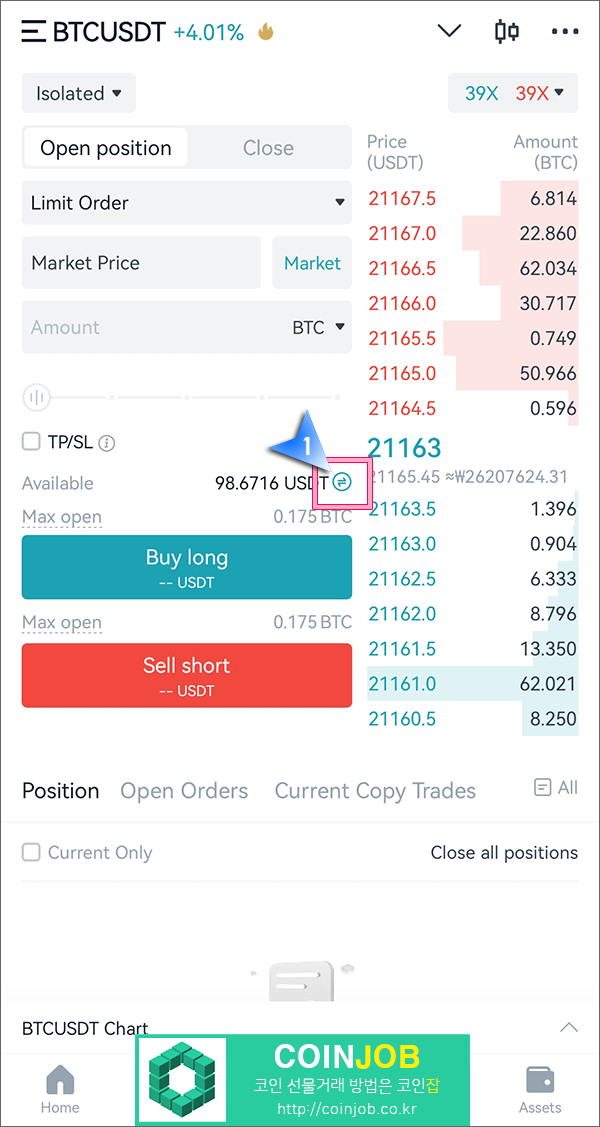Expand the pair dropdown chevron at top

[449, 32]
